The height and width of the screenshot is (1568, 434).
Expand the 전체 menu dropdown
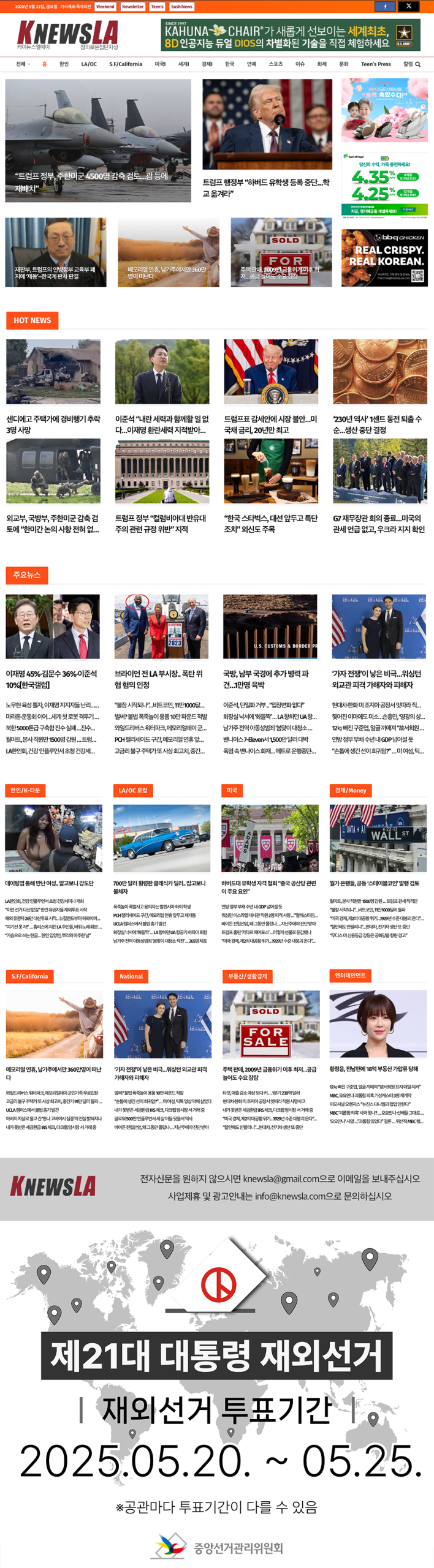tap(23, 64)
